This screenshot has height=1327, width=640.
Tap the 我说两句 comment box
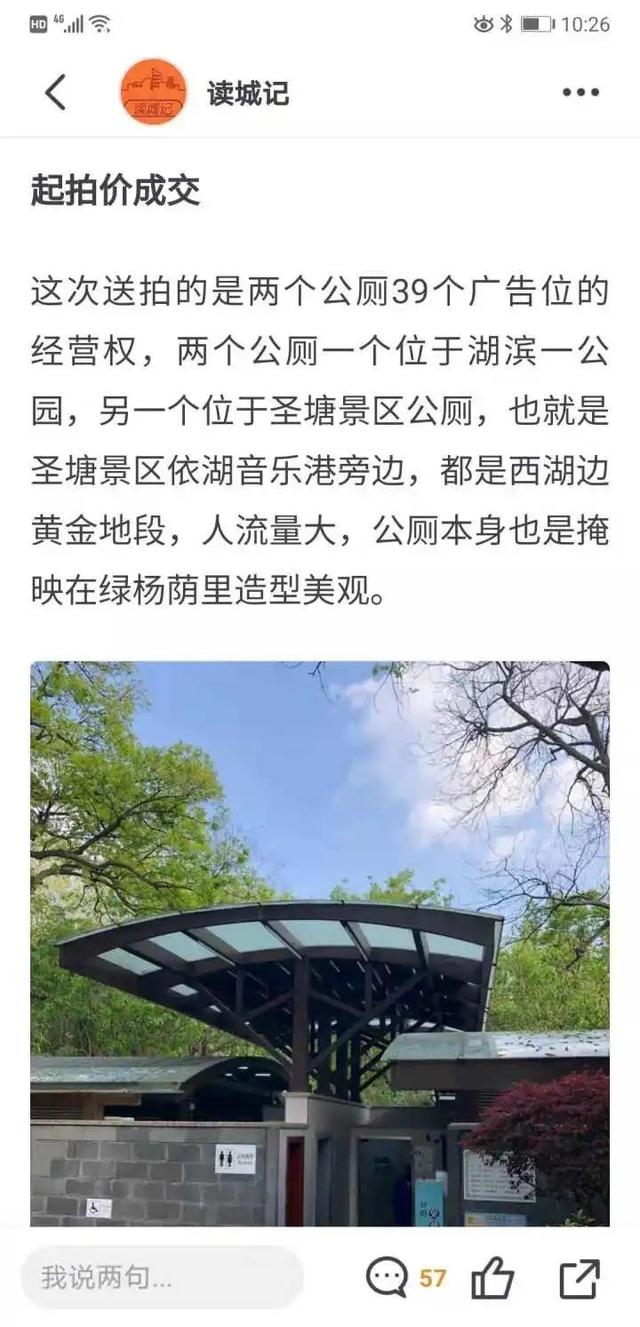[x=160, y=1277]
